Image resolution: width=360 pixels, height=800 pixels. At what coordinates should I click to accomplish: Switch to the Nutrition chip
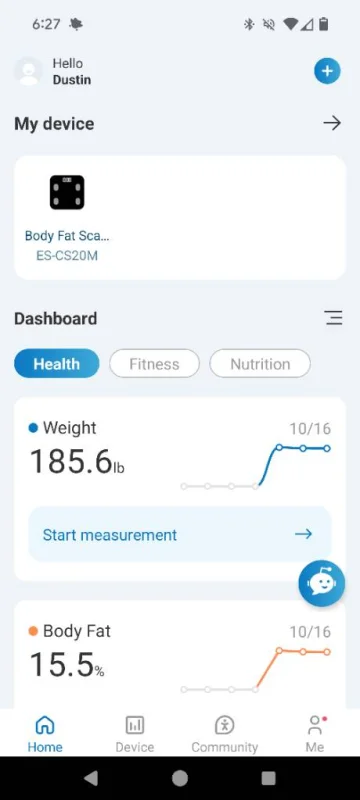click(x=260, y=364)
